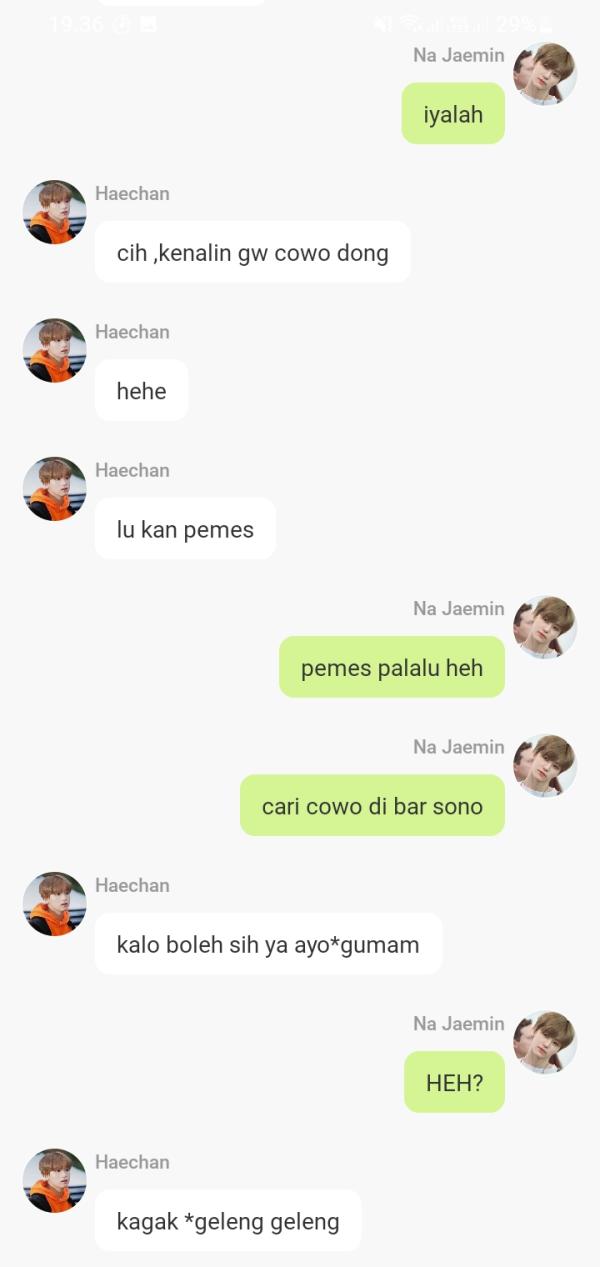Select the 'cari cowo di bar sono' message bubble
600x1267 pixels.
(372, 806)
